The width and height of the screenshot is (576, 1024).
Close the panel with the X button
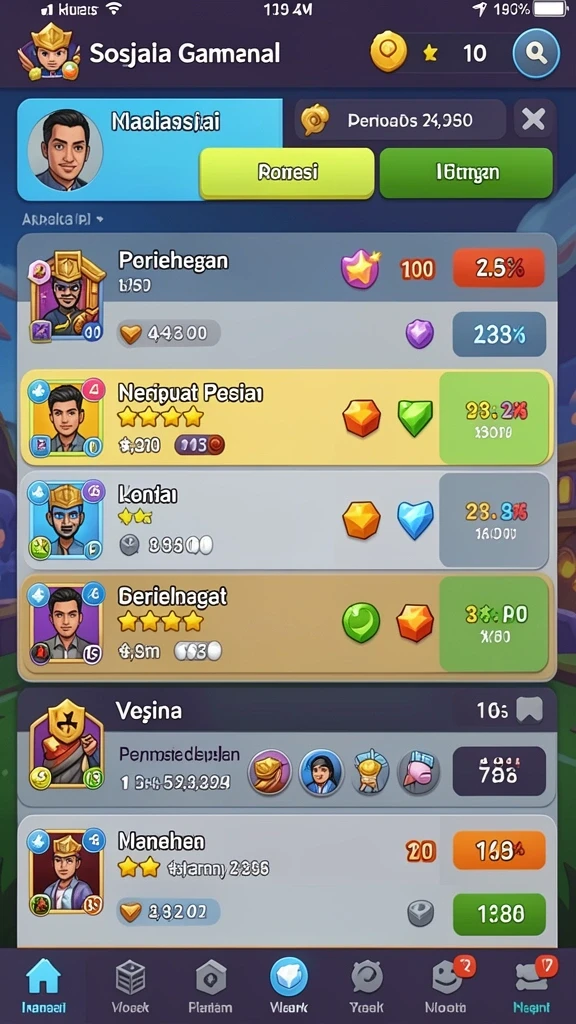pyautogui.click(x=534, y=120)
